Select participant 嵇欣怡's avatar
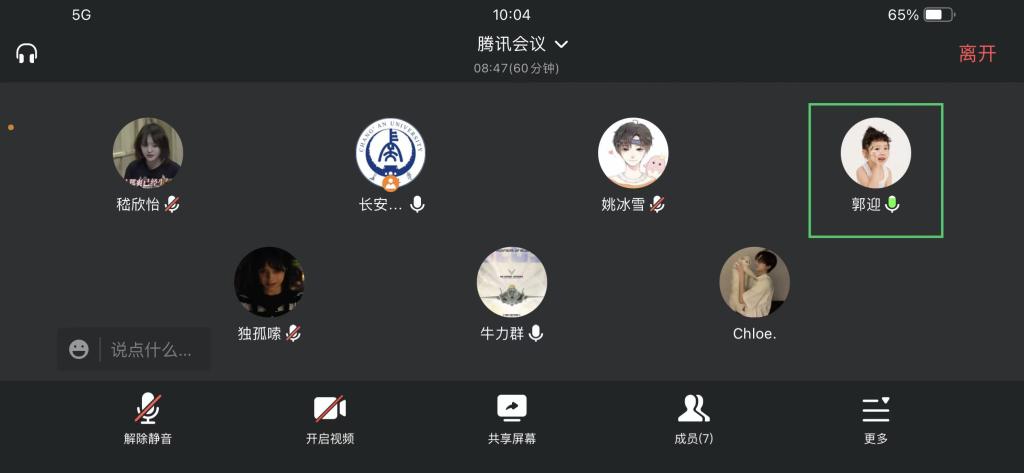The image size is (1024, 473). coord(148,153)
